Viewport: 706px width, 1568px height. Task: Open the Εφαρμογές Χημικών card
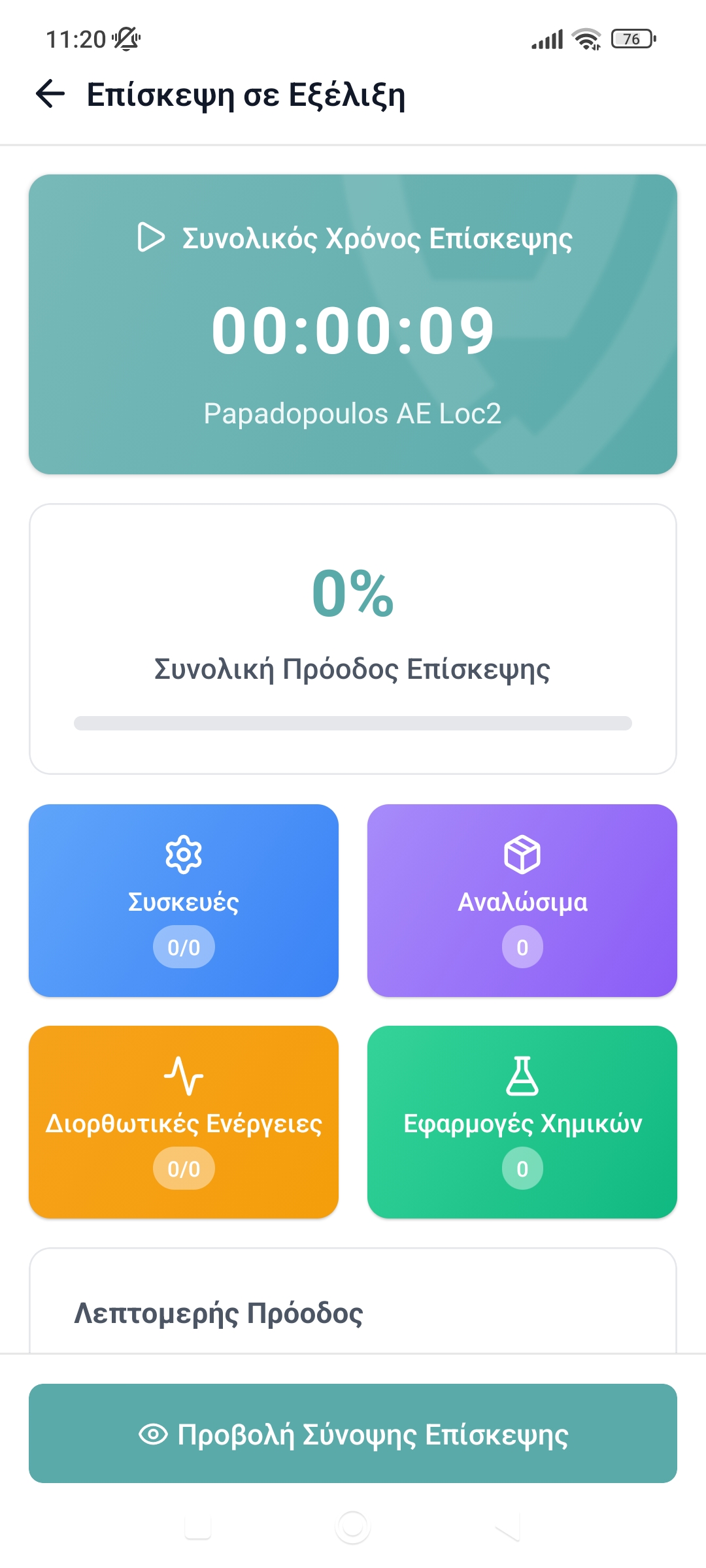coord(522,1122)
